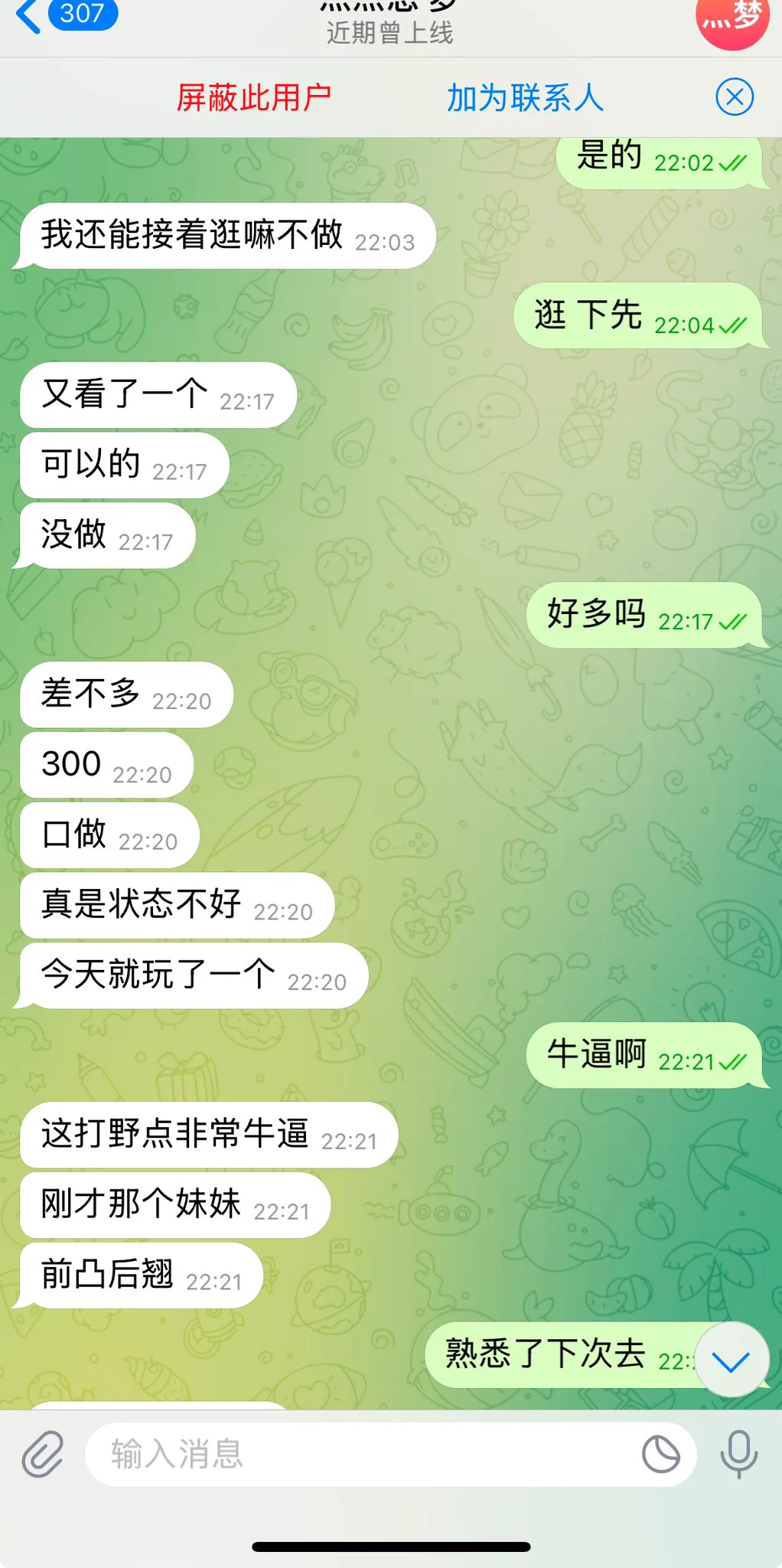The image size is (782, 1568).
Task: Open the sticker panel icon
Action: (661, 1454)
